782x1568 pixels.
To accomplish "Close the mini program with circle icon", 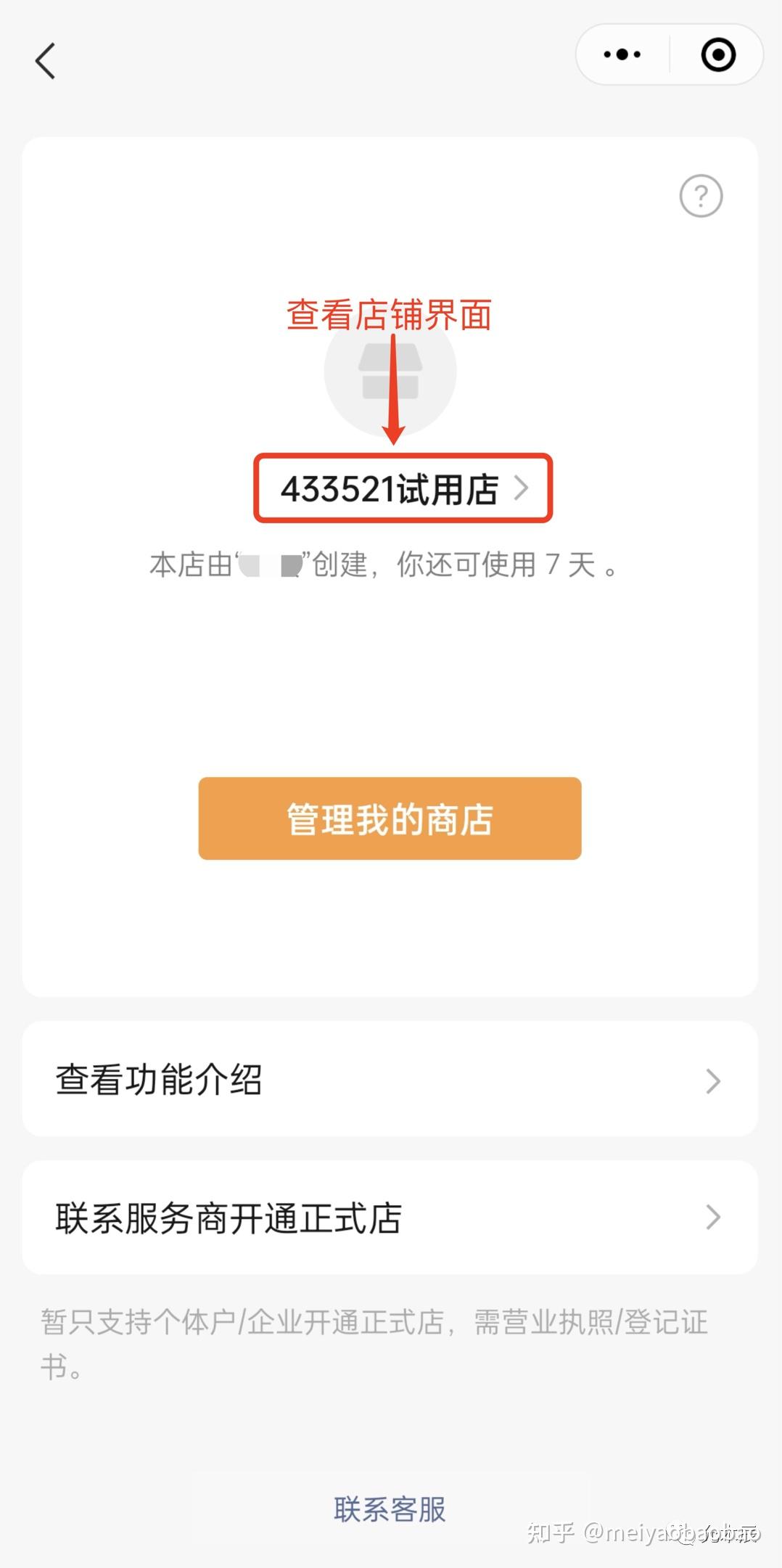I will point(718,54).
